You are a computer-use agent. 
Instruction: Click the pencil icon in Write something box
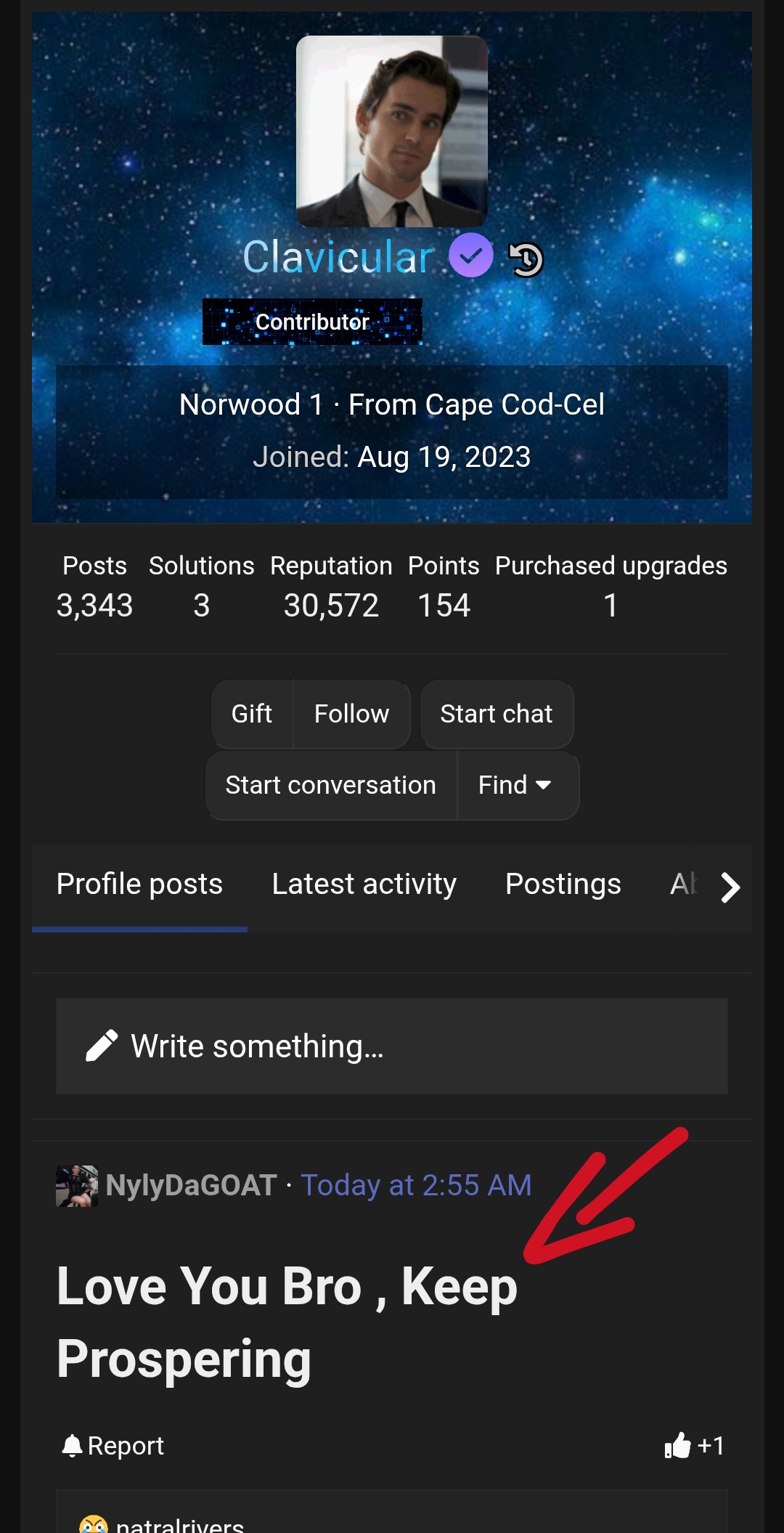click(x=102, y=1046)
